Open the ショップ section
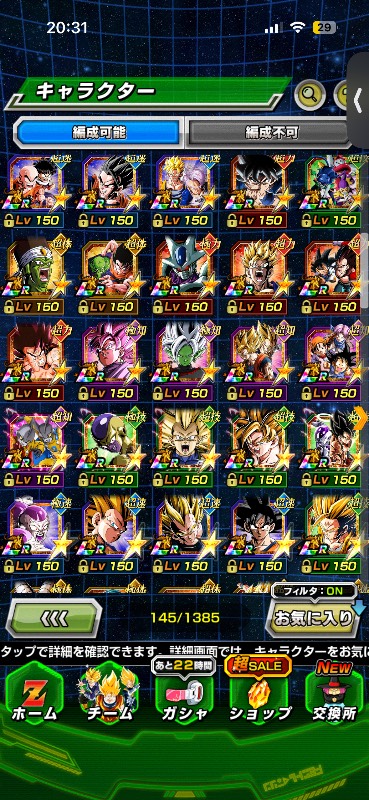 click(x=259, y=694)
